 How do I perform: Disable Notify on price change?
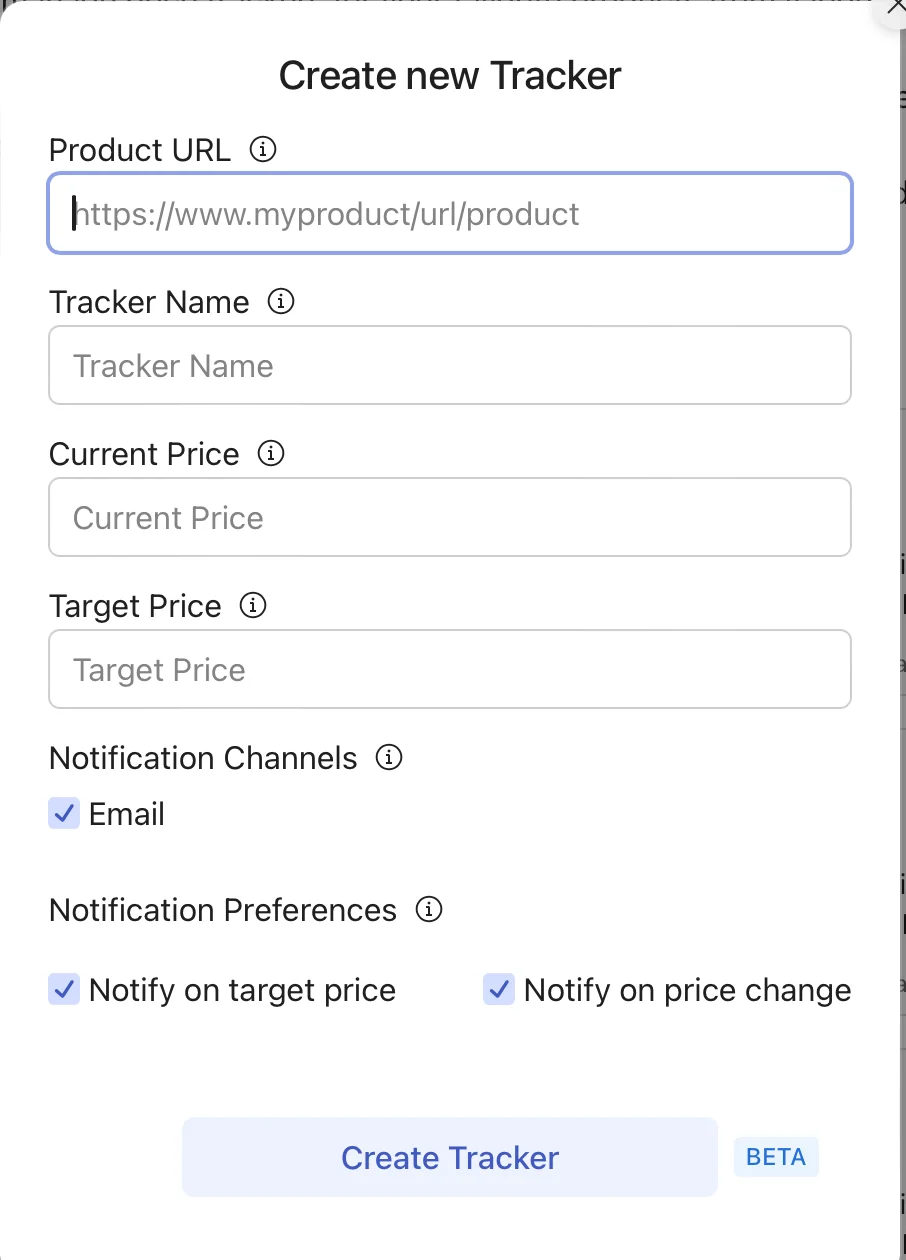499,989
